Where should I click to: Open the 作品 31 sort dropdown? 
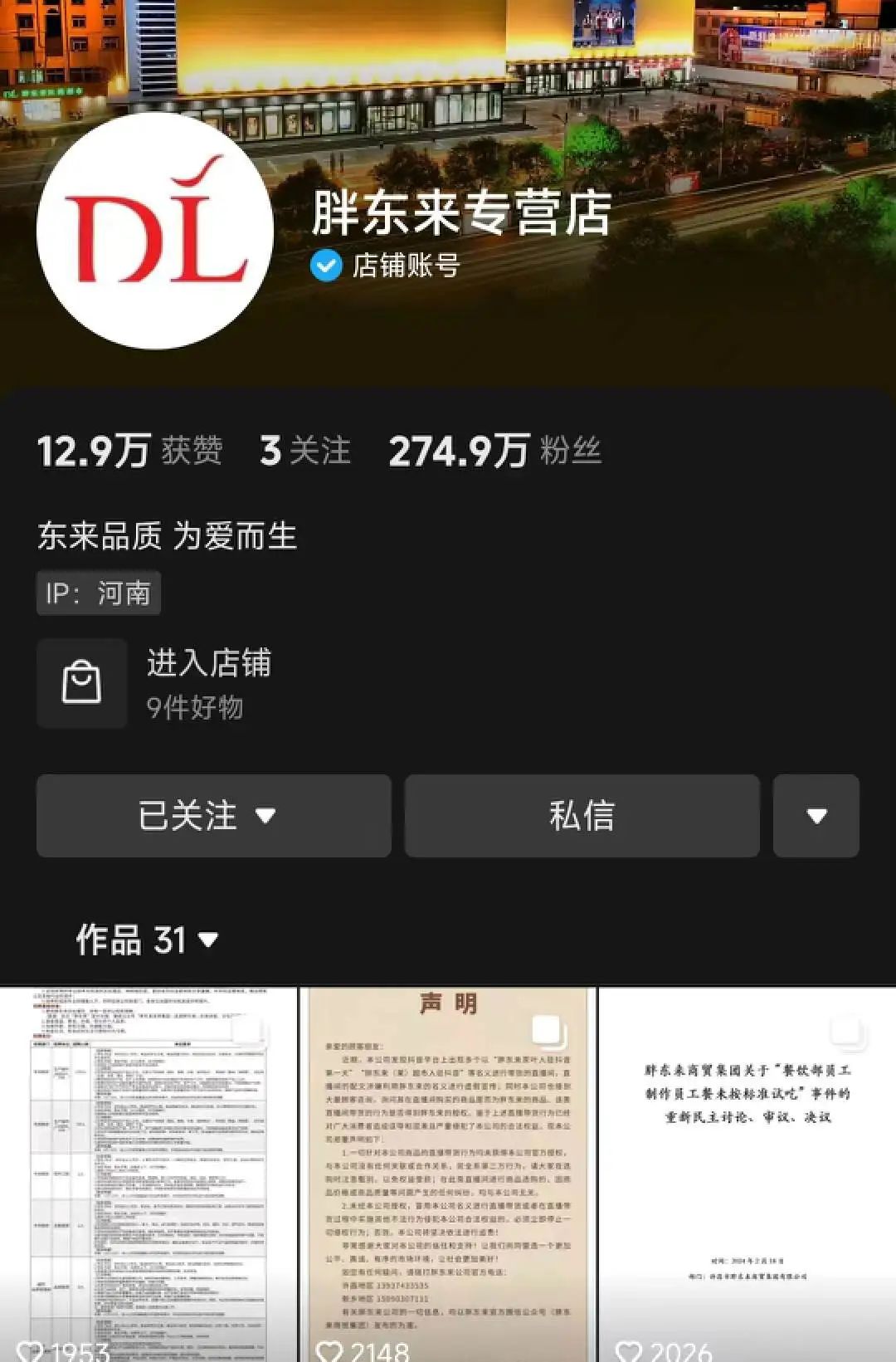click(x=147, y=940)
